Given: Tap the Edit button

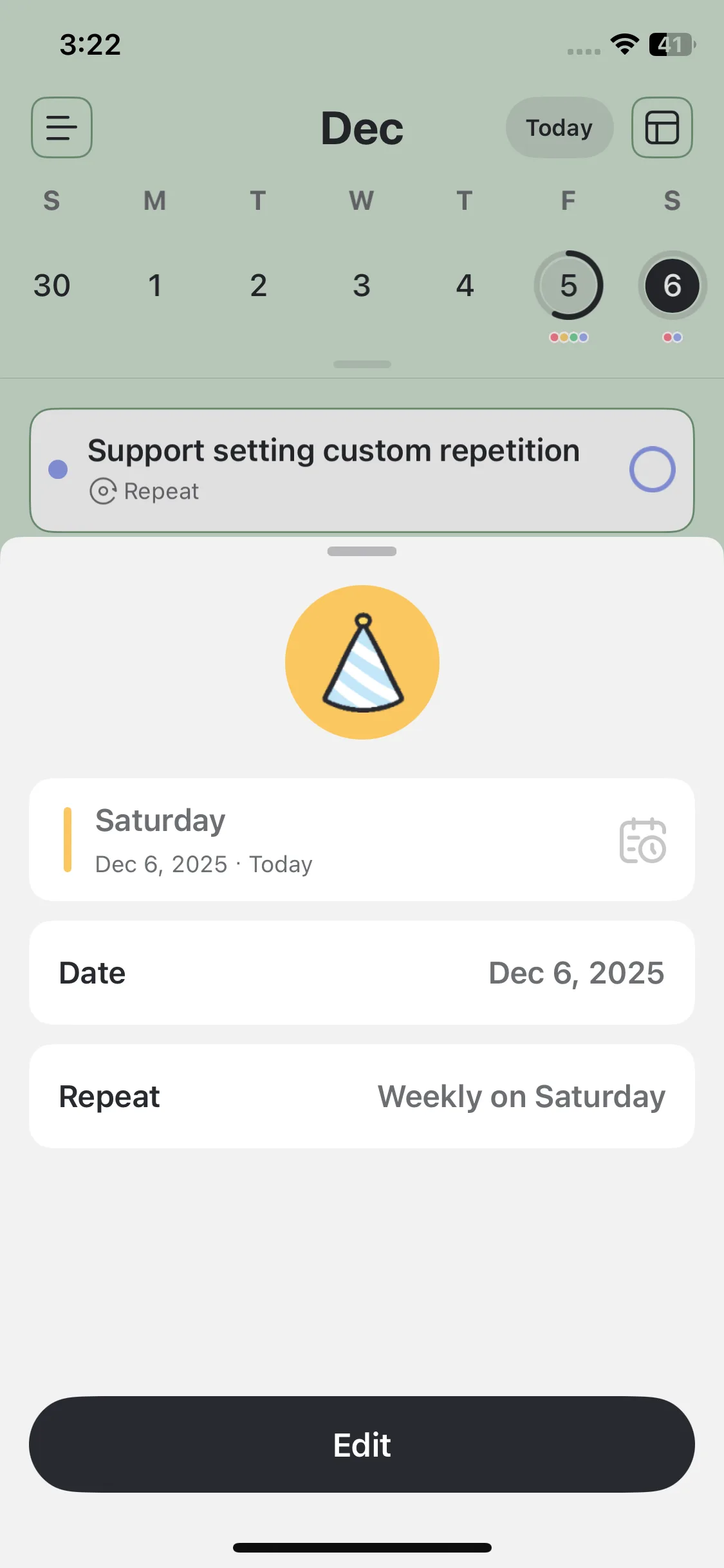Looking at the screenshot, I should [362, 1444].
